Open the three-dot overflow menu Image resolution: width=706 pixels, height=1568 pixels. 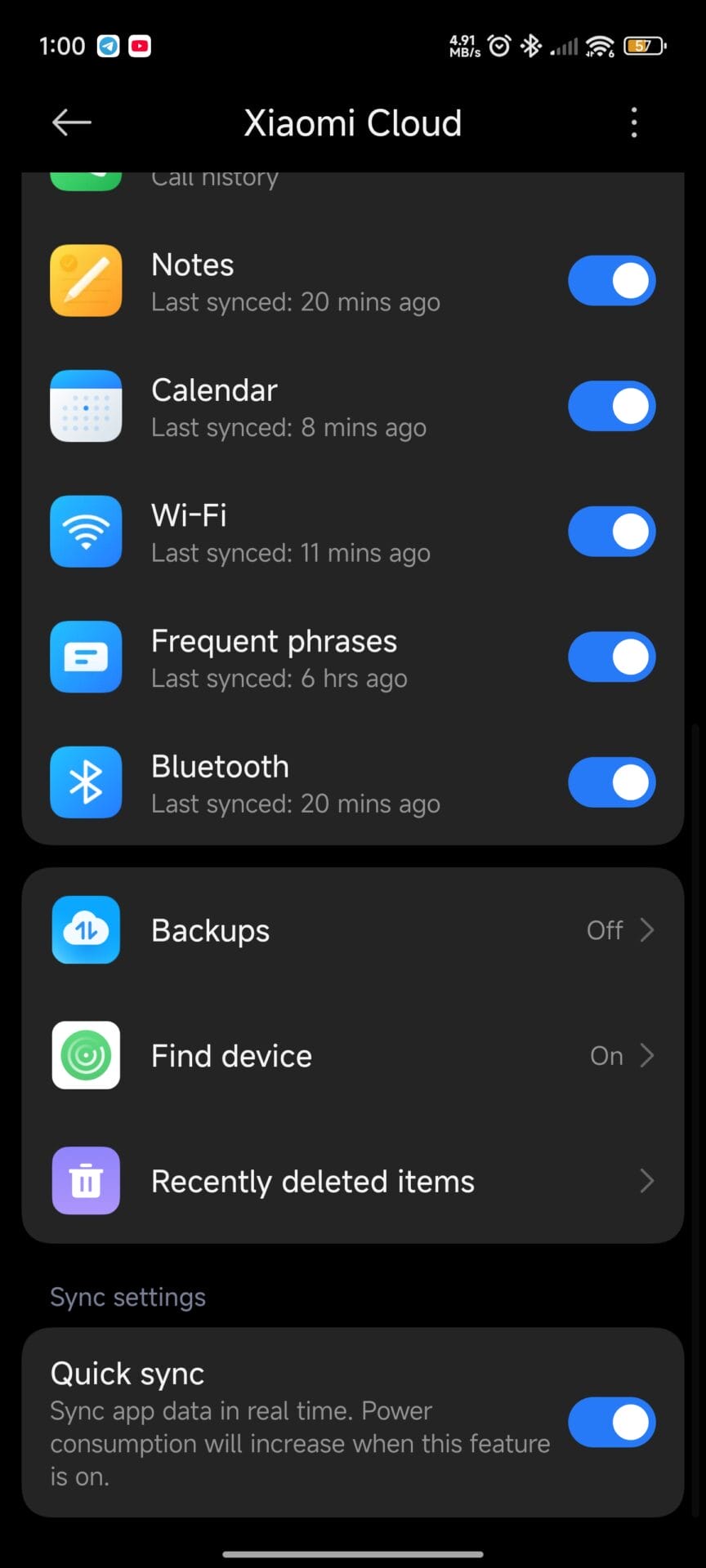634,123
